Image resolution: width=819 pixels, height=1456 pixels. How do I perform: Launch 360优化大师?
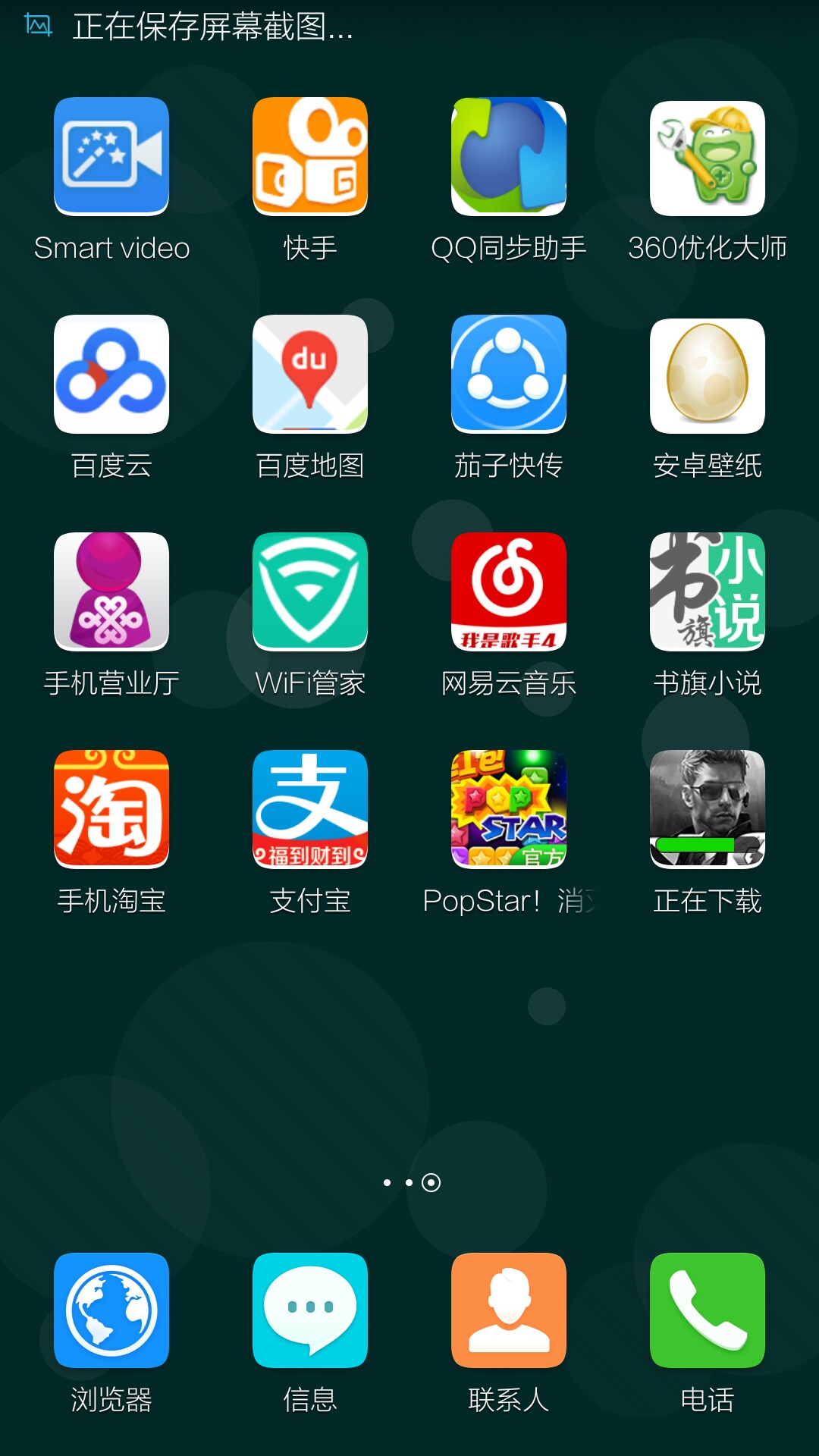point(708,156)
